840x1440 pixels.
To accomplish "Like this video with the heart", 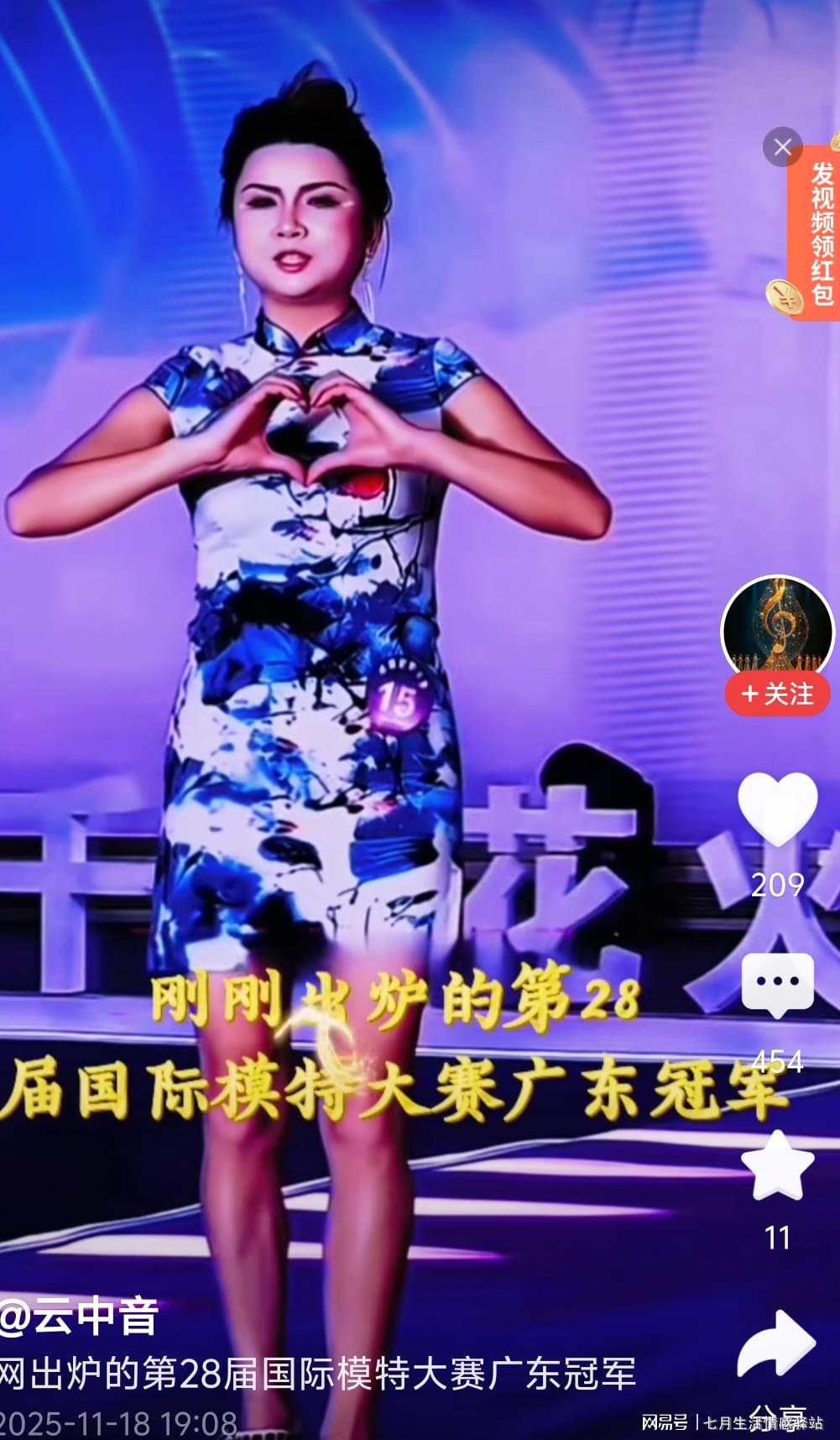I will (x=777, y=809).
